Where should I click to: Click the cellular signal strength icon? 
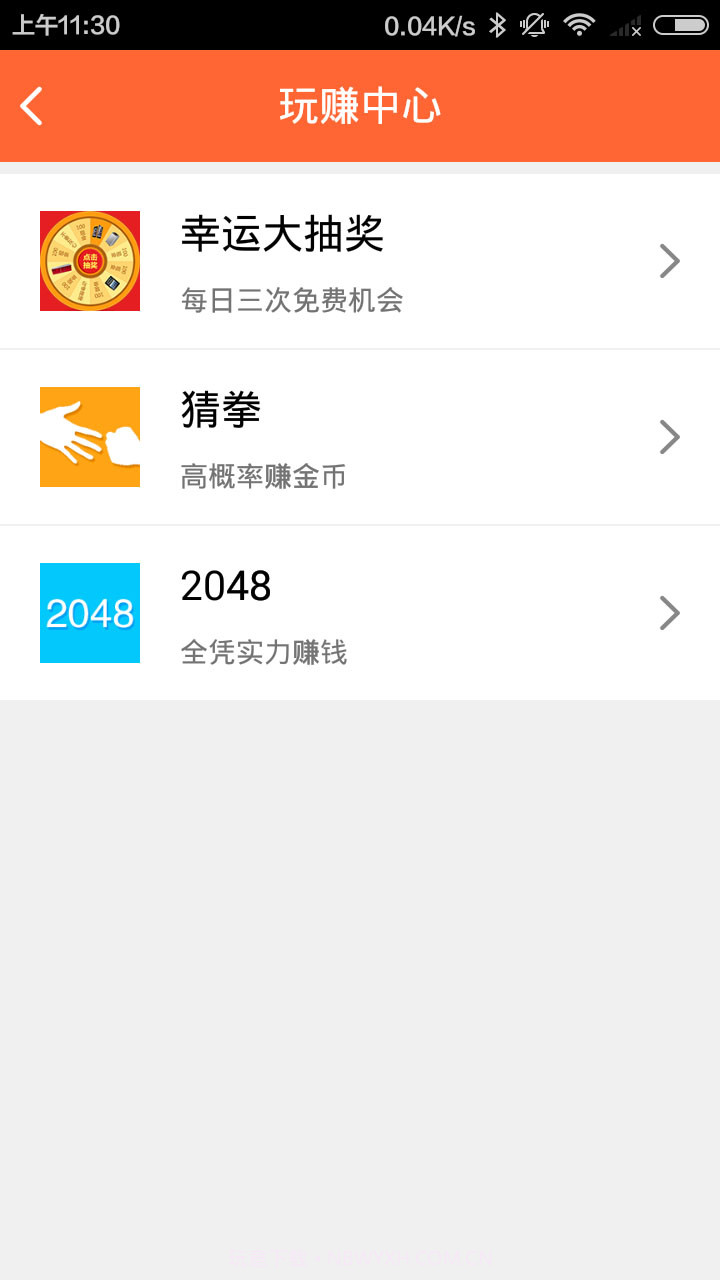(x=623, y=25)
